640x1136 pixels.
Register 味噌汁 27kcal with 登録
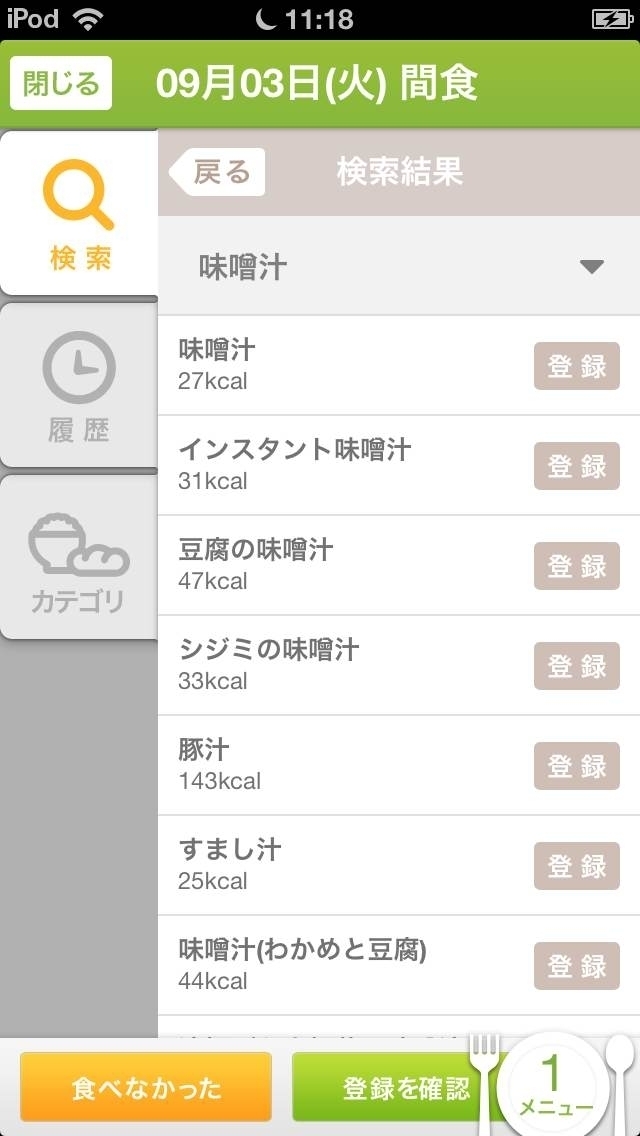click(577, 366)
